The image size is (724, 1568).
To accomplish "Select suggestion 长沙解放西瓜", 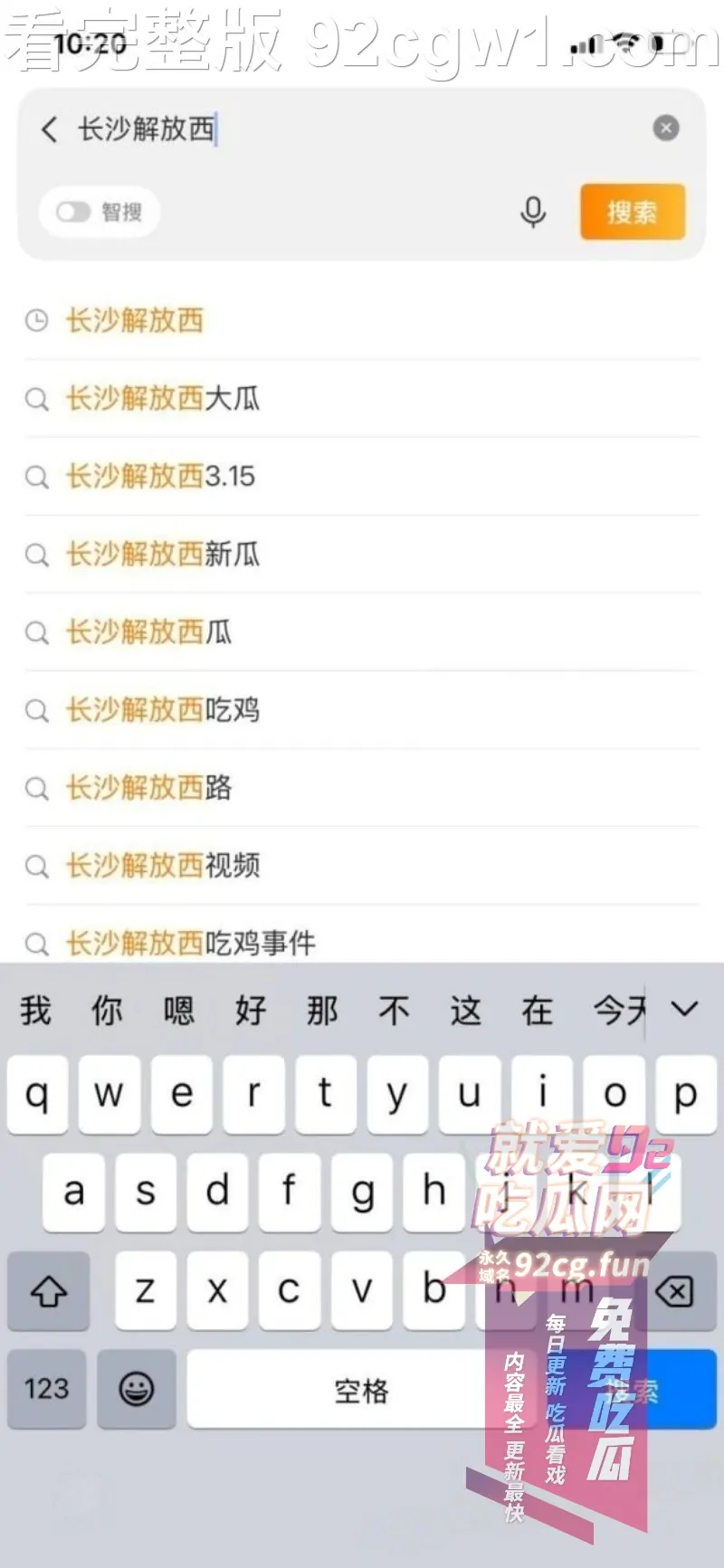I will click(148, 632).
